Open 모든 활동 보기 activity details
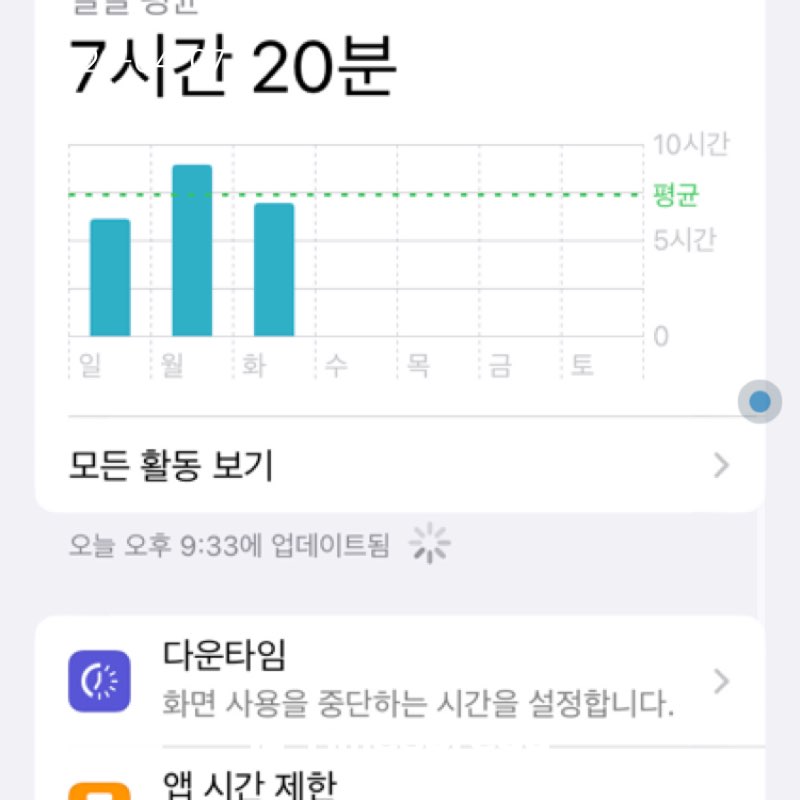 click(x=400, y=466)
